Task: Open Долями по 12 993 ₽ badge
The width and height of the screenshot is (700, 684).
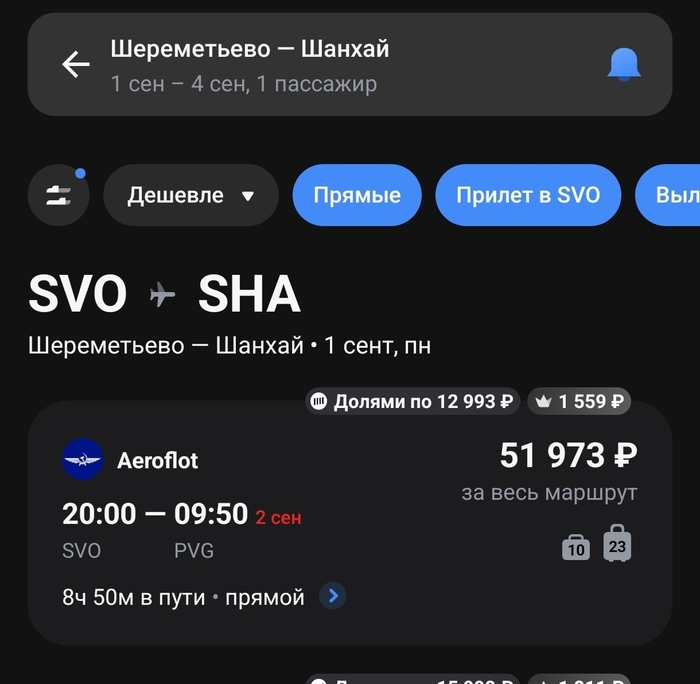Action: click(x=413, y=401)
